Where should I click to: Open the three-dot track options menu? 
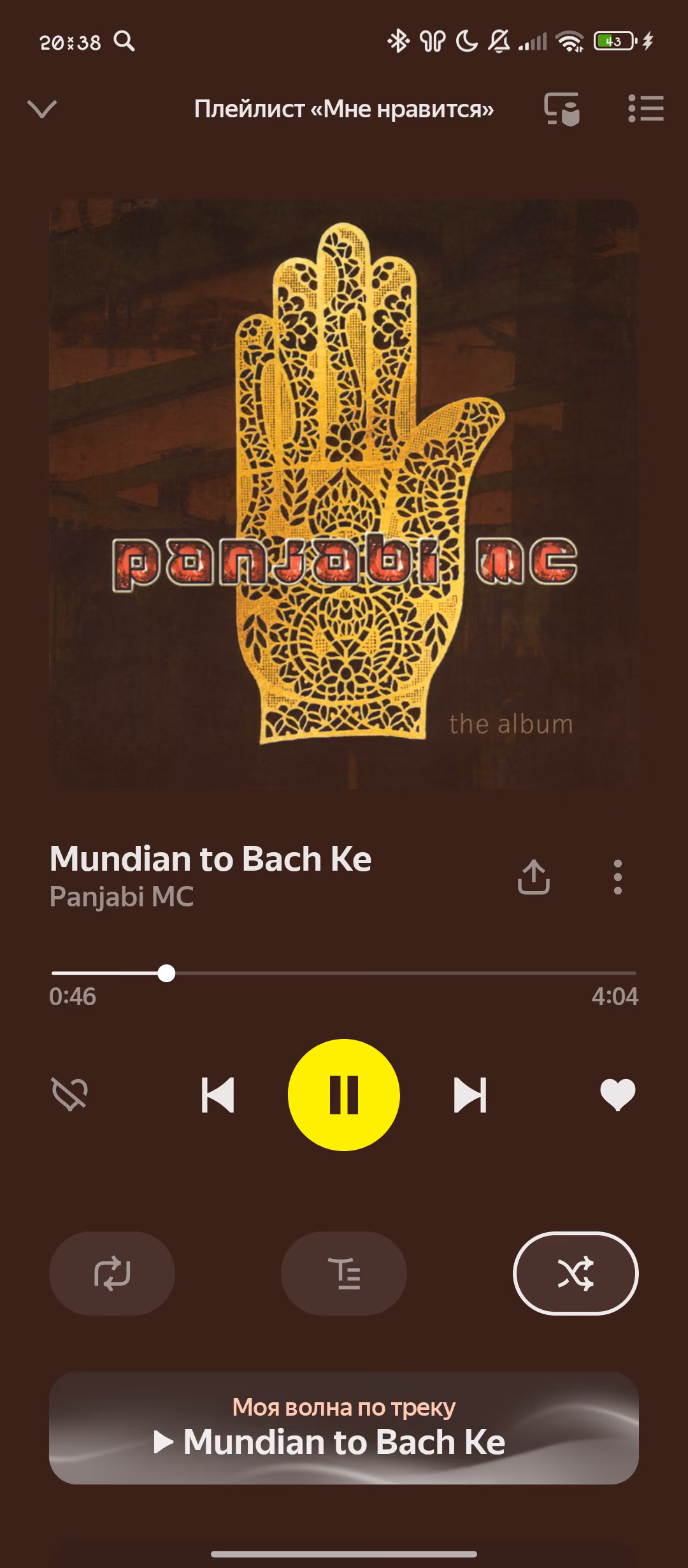[x=617, y=877]
